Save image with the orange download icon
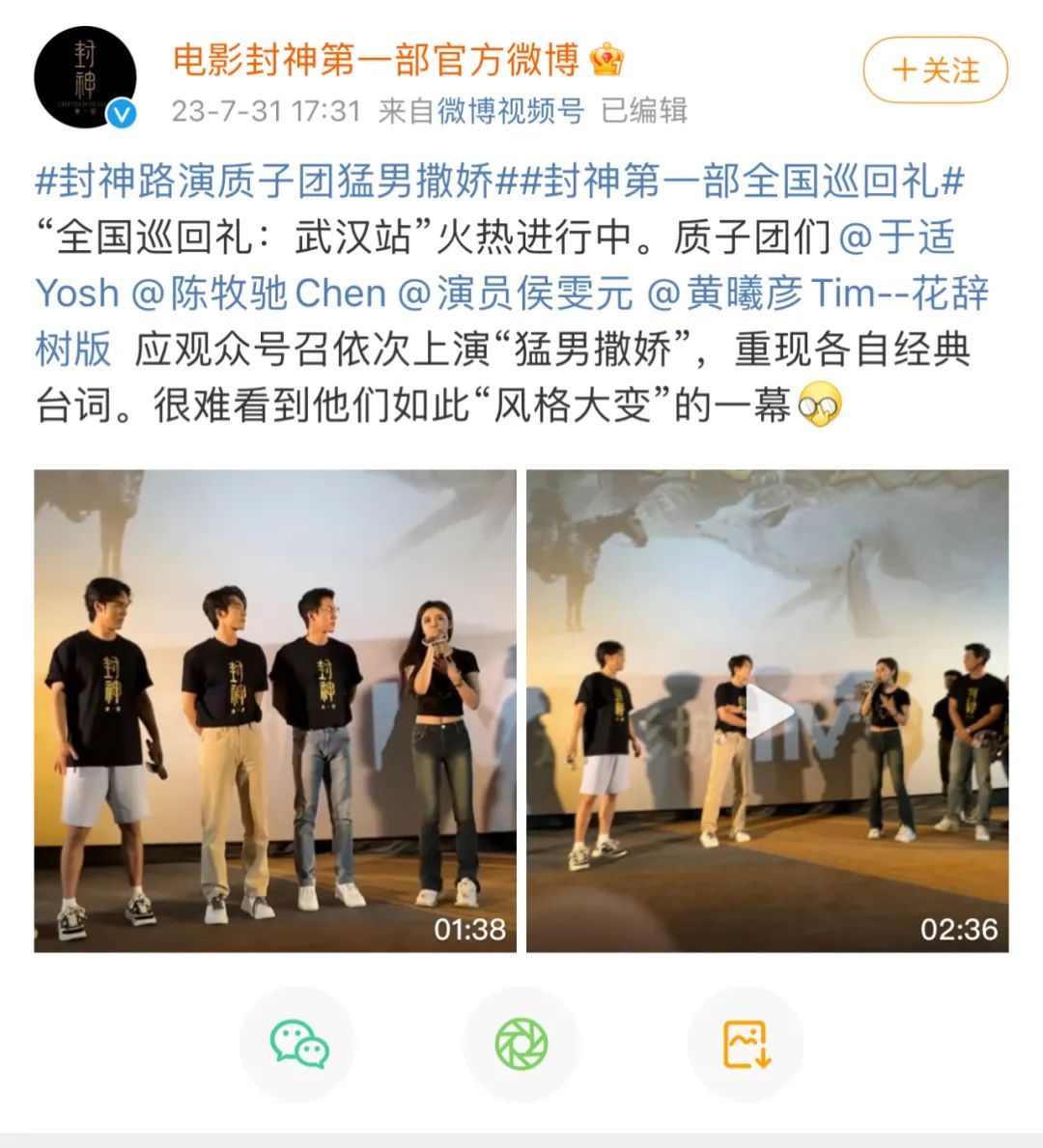The image size is (1043, 1148). click(x=746, y=1044)
